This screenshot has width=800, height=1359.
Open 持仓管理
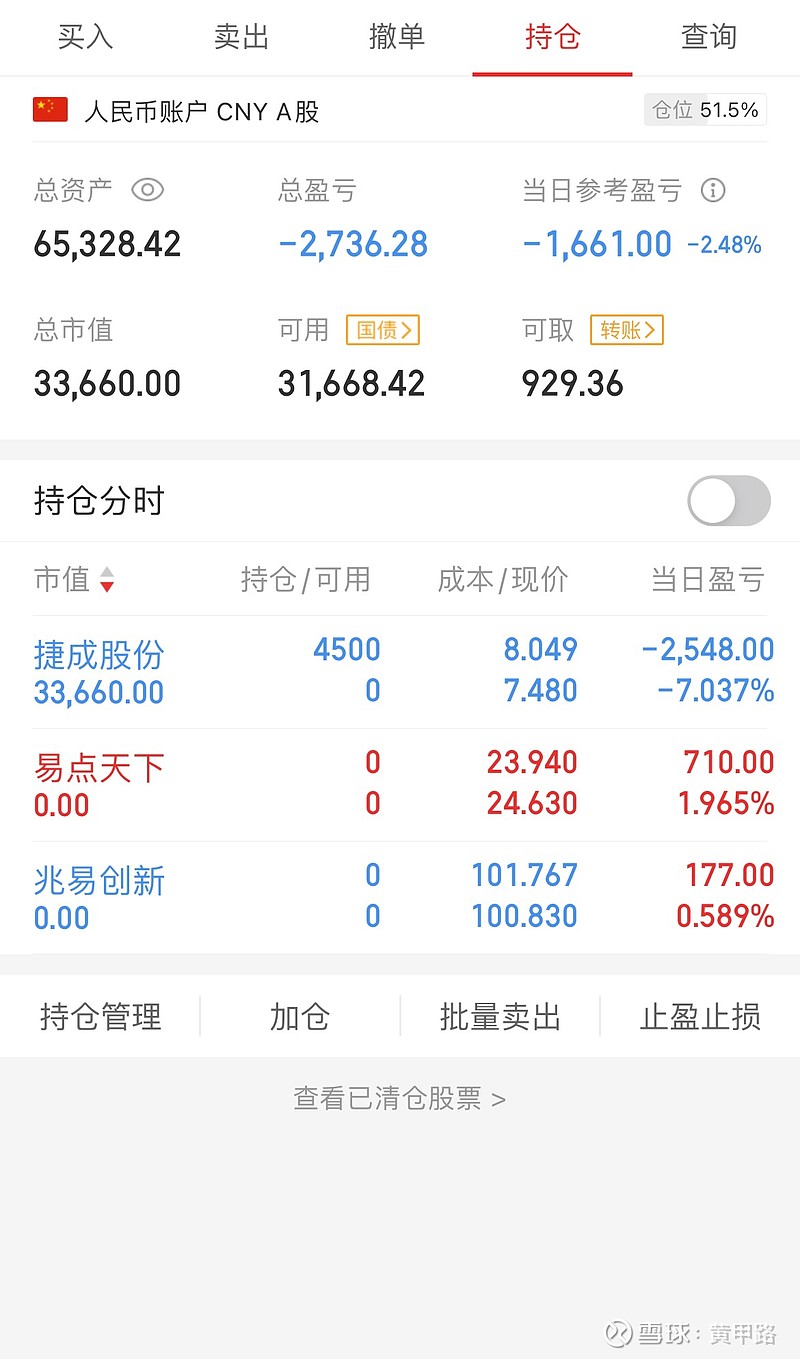click(100, 1017)
